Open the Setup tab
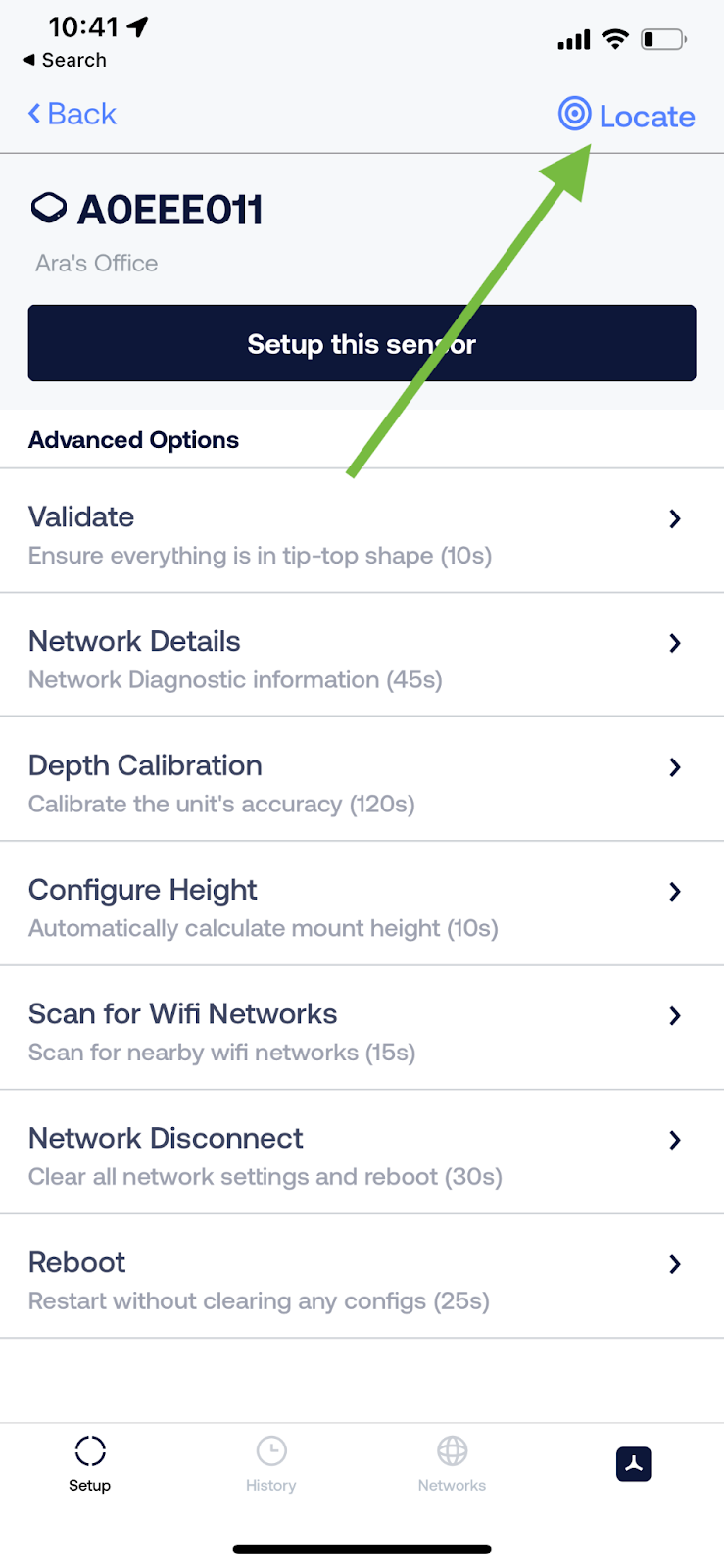The image size is (724, 1568). coord(90,1464)
